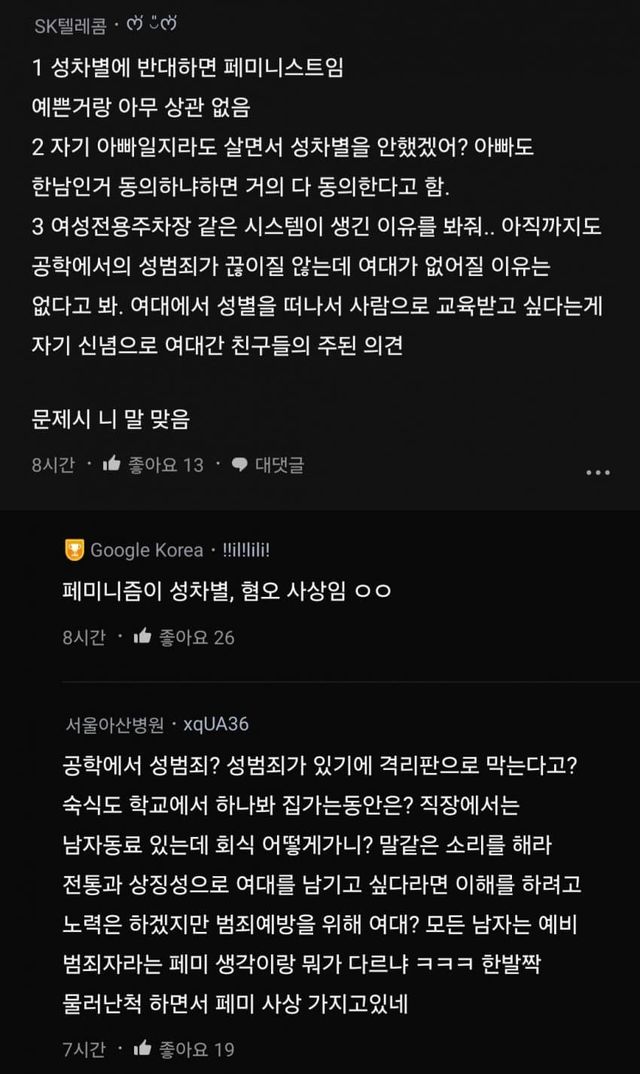640x1074 pixels.
Task: Tap 대댓글 to reply to SK텔레콤 comment
Action: pyautogui.click(x=268, y=465)
